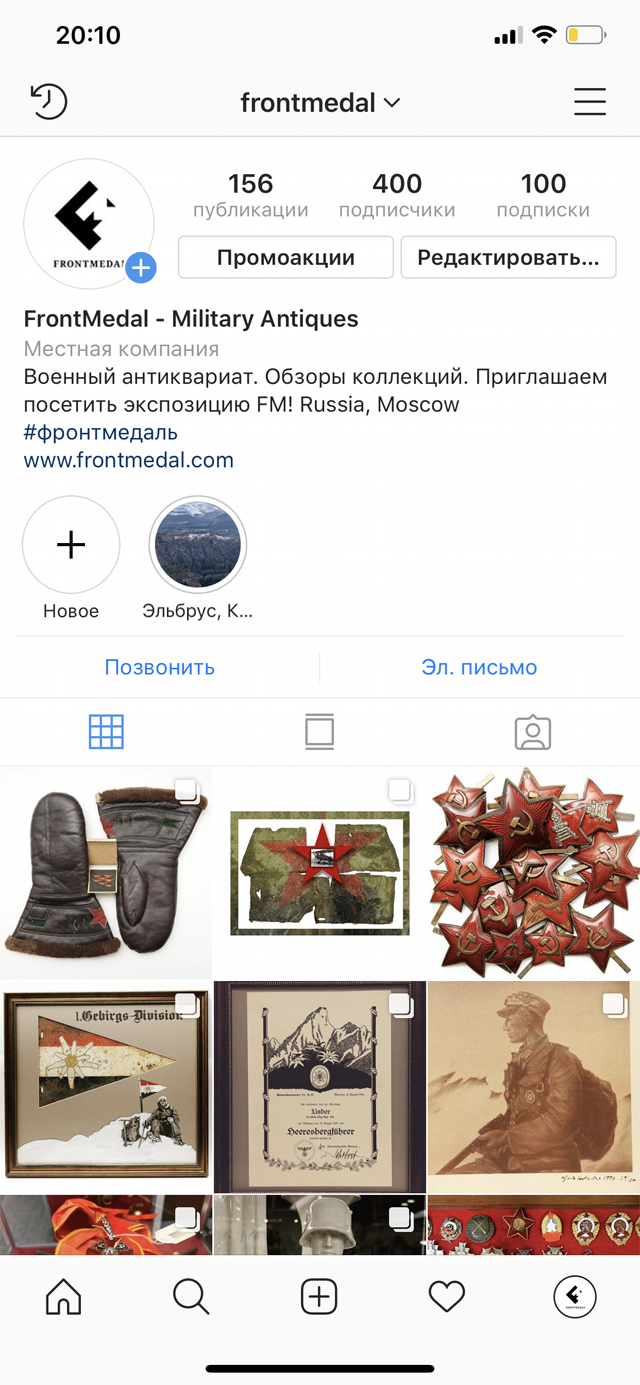Tap the Редактировать profile button
640x1385 pixels.
pyautogui.click(x=508, y=258)
